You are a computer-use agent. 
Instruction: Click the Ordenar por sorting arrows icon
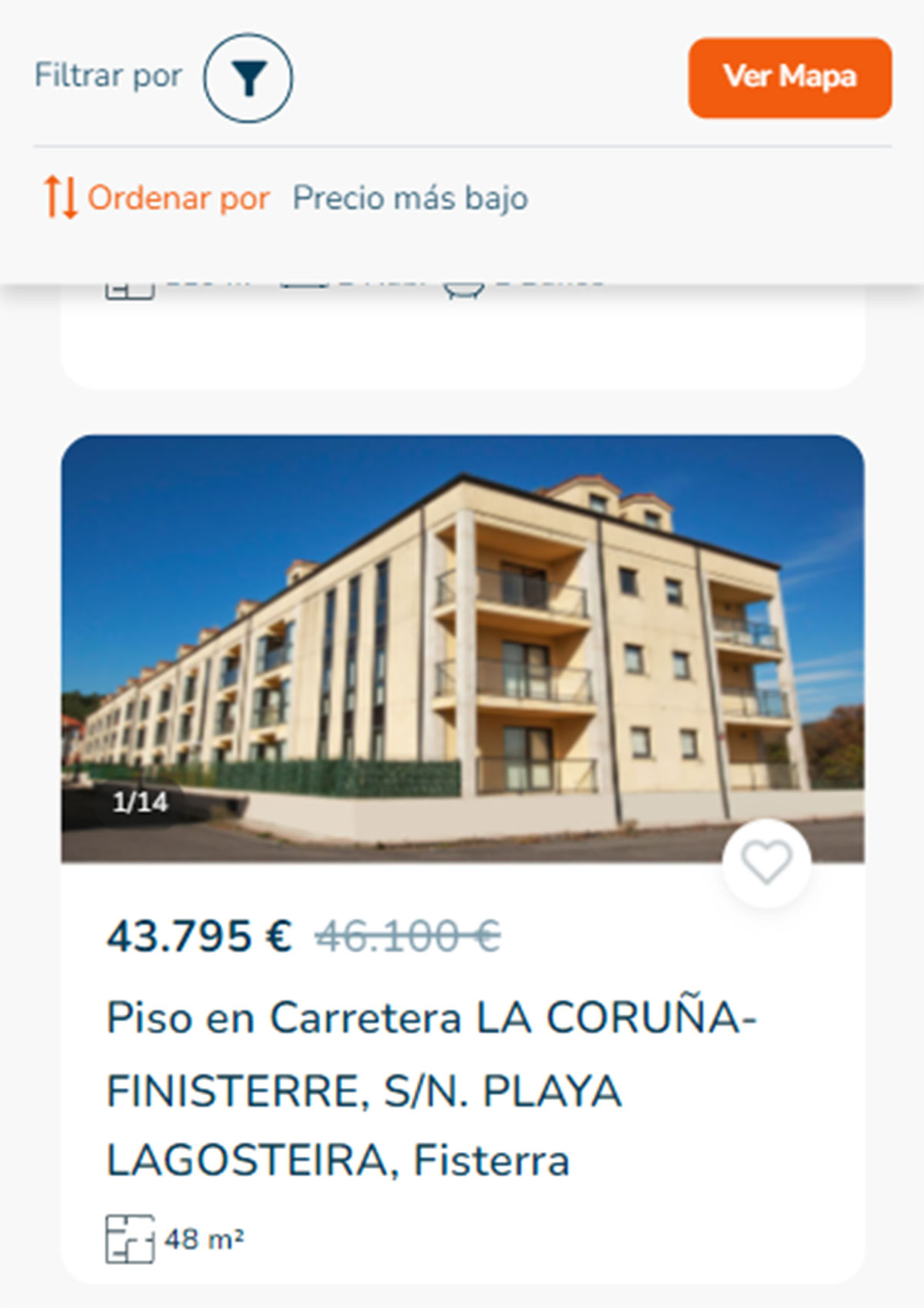pyautogui.click(x=62, y=197)
